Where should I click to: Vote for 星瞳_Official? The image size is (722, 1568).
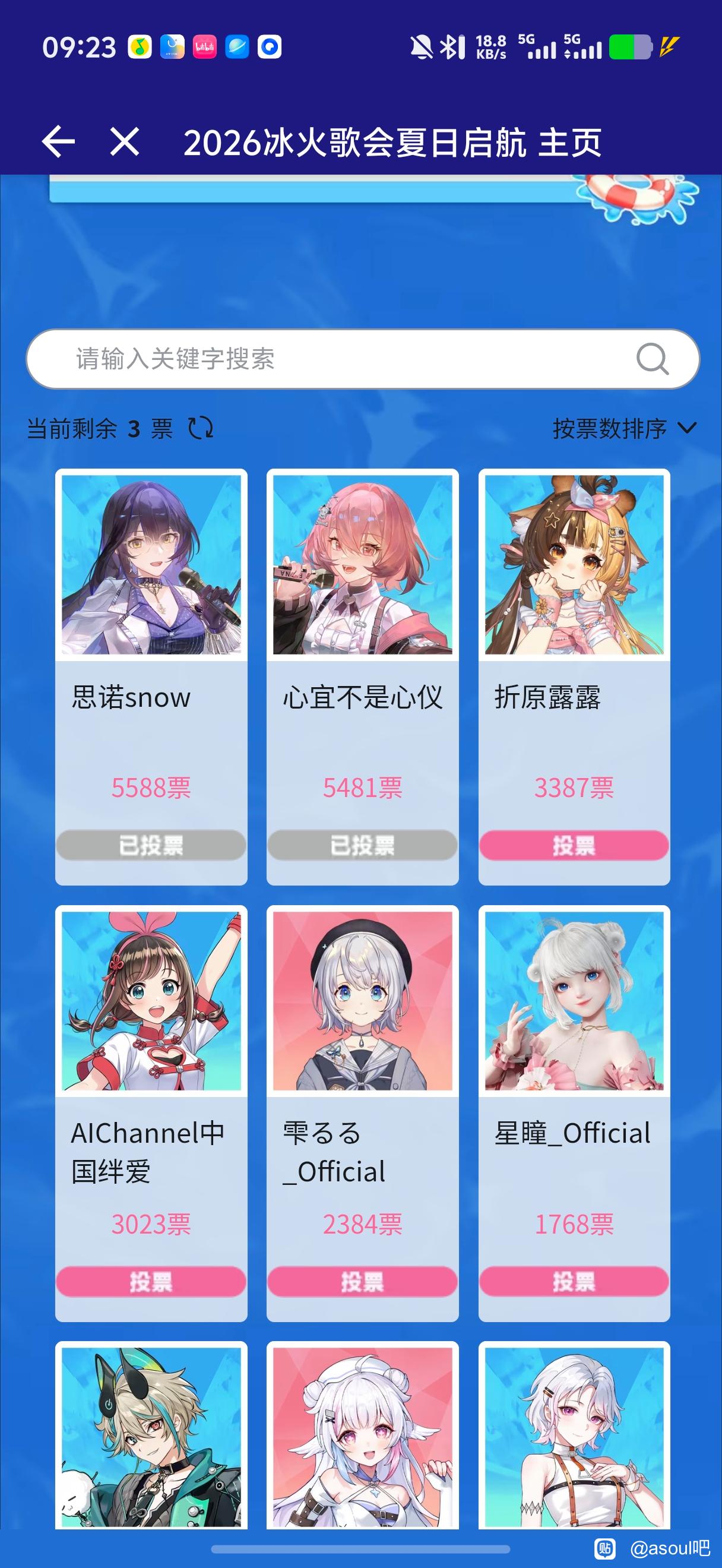pos(574,1282)
